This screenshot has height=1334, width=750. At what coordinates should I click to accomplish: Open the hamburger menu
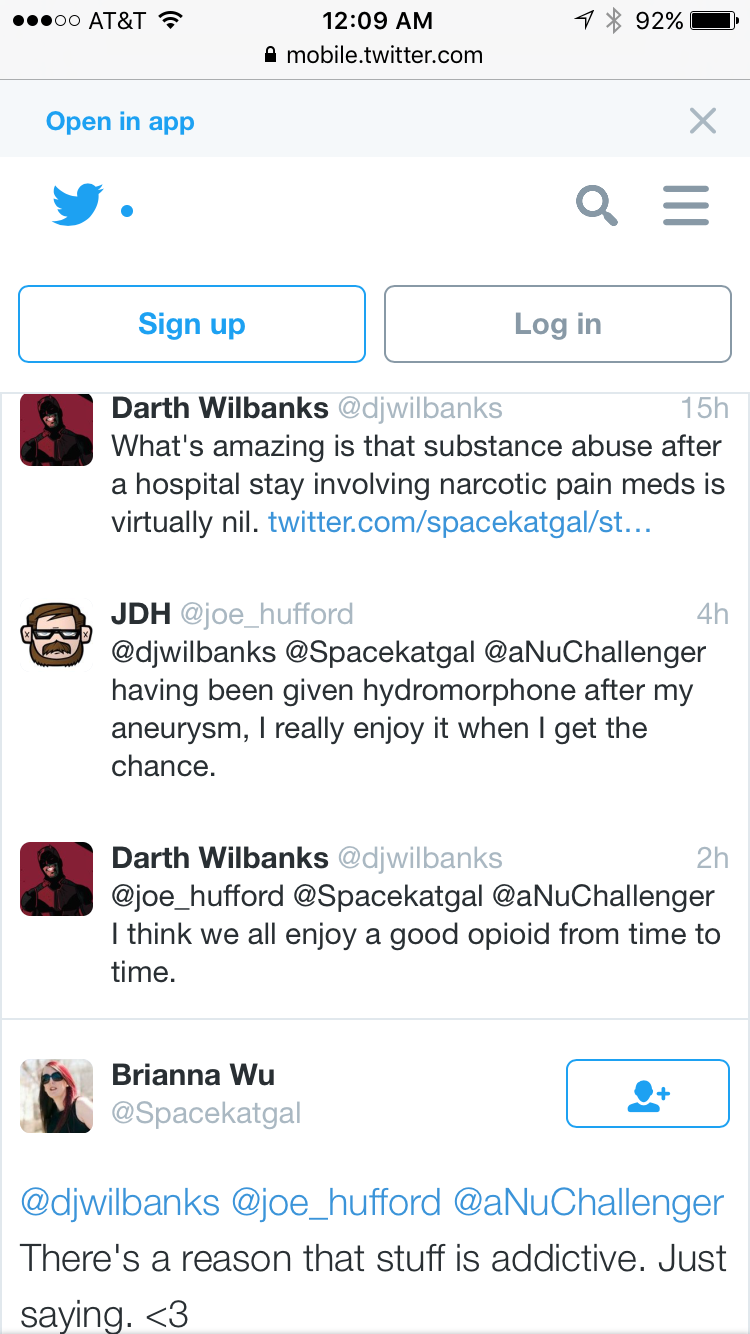[x=686, y=206]
